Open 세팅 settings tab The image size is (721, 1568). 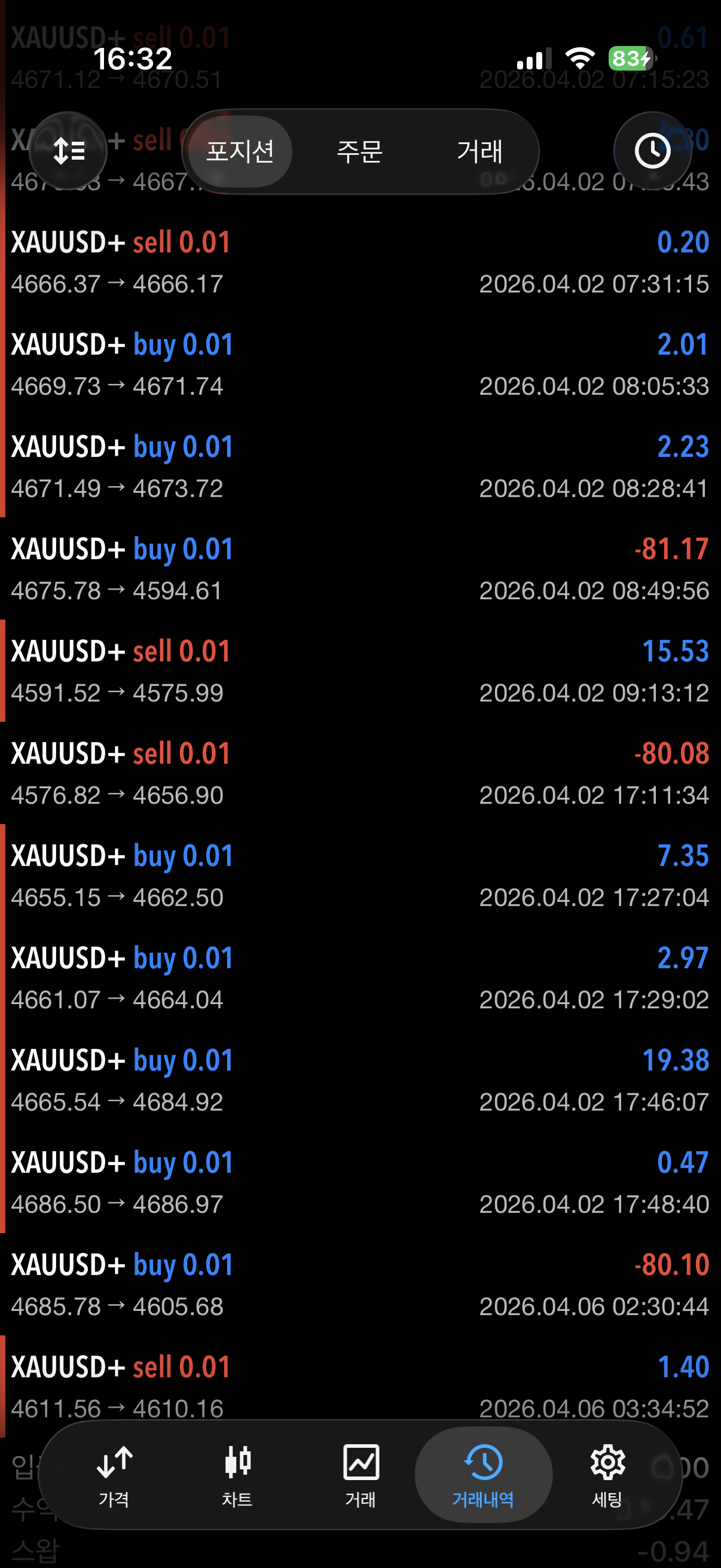tap(607, 1475)
